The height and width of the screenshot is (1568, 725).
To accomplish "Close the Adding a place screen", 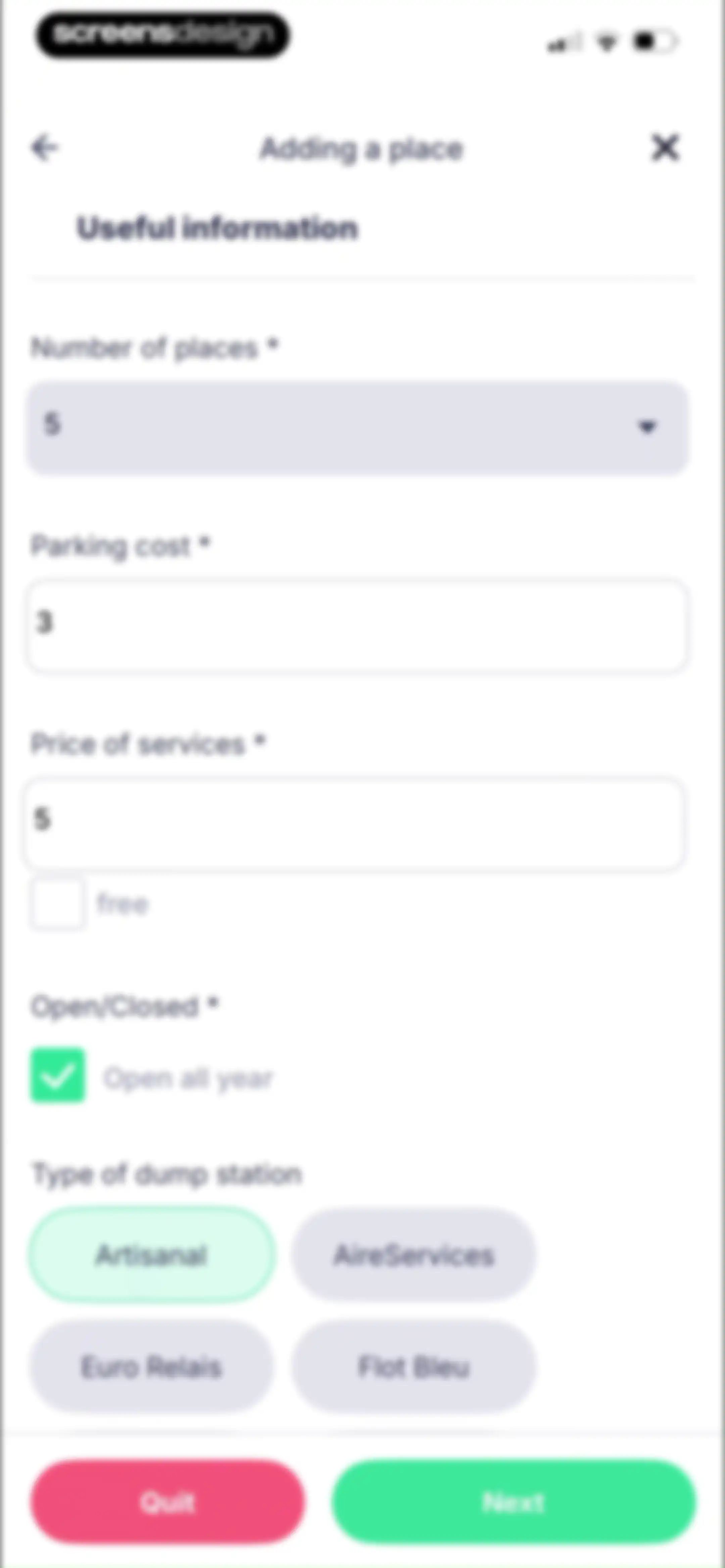I will [665, 148].
